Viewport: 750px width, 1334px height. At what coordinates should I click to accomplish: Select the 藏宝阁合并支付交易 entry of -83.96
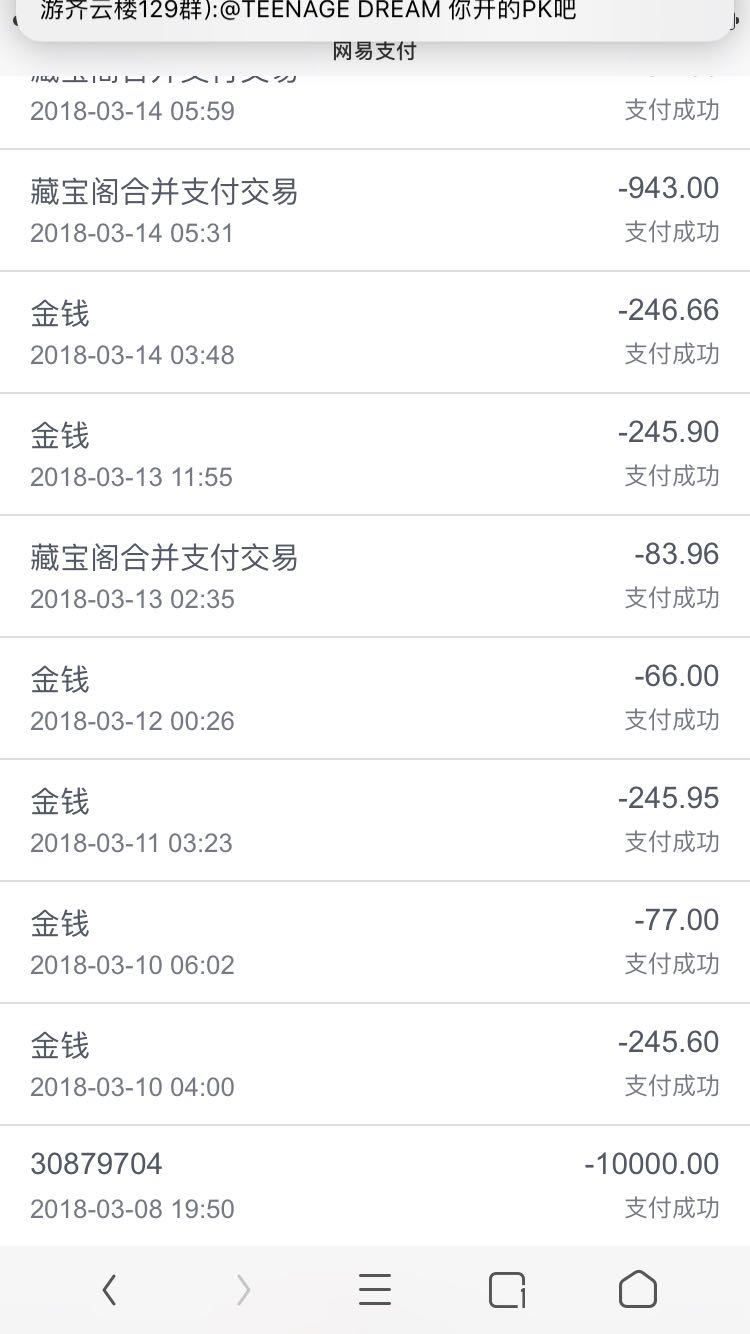click(x=375, y=576)
